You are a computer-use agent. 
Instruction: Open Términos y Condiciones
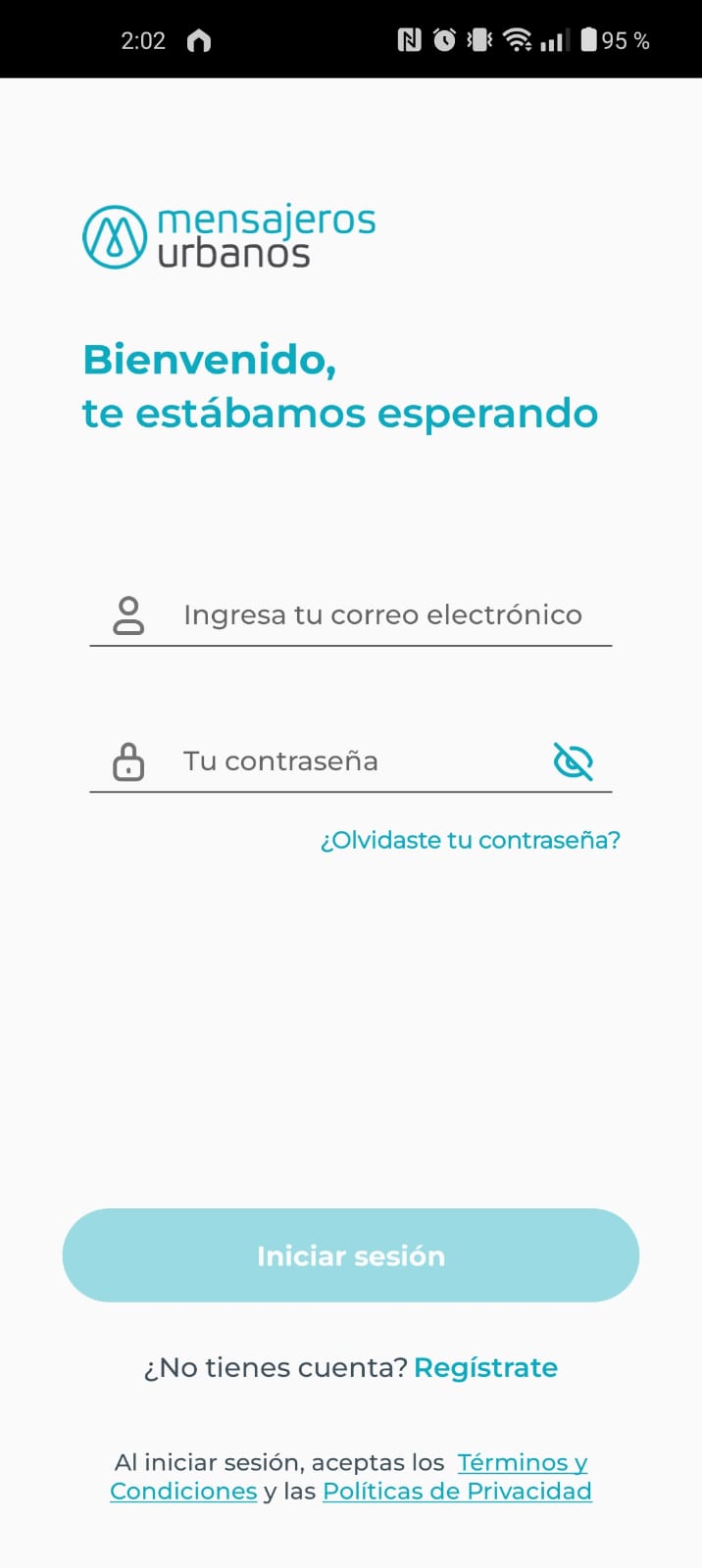(523, 1462)
